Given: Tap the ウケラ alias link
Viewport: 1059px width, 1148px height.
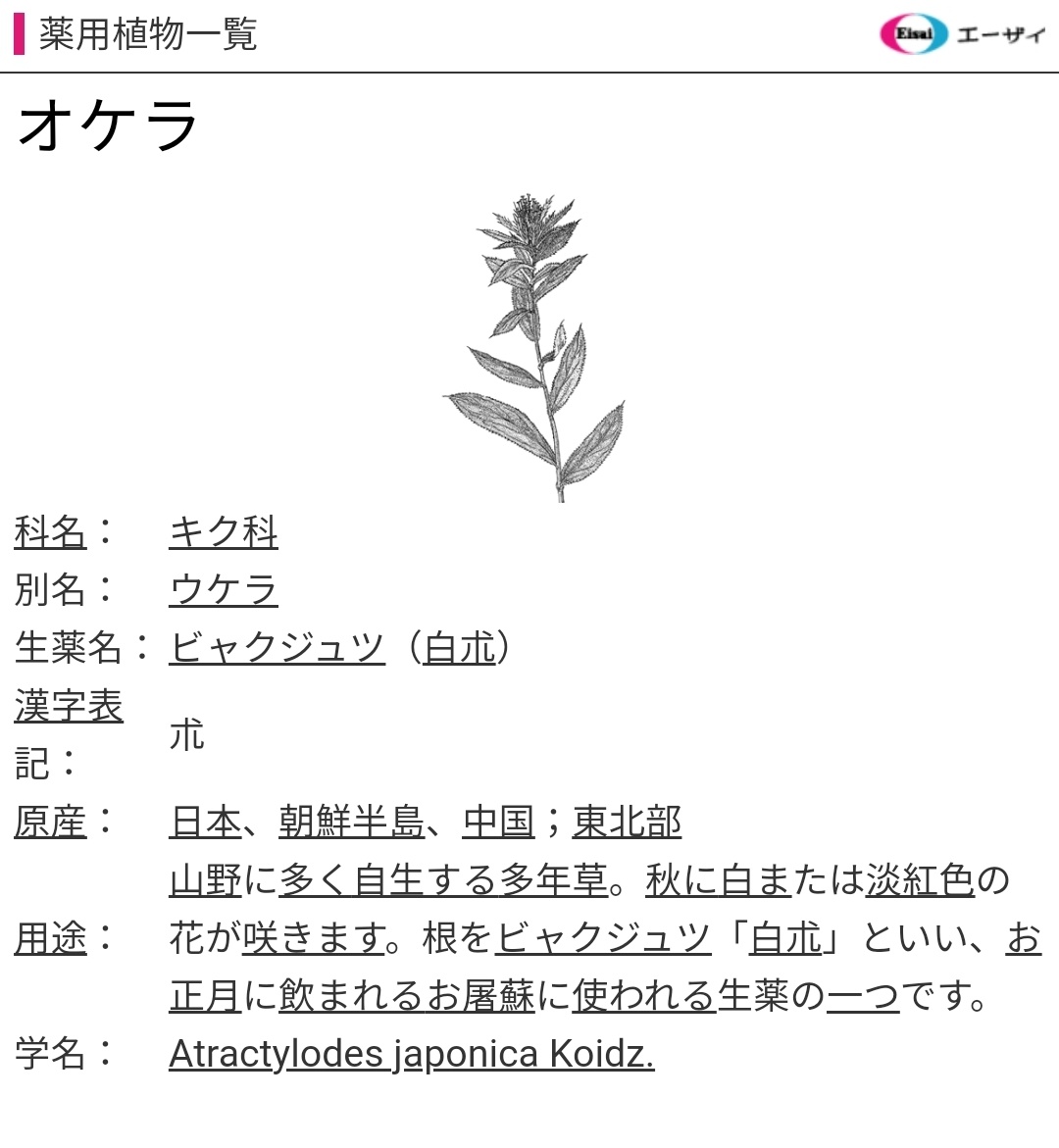Looking at the screenshot, I should click(224, 590).
